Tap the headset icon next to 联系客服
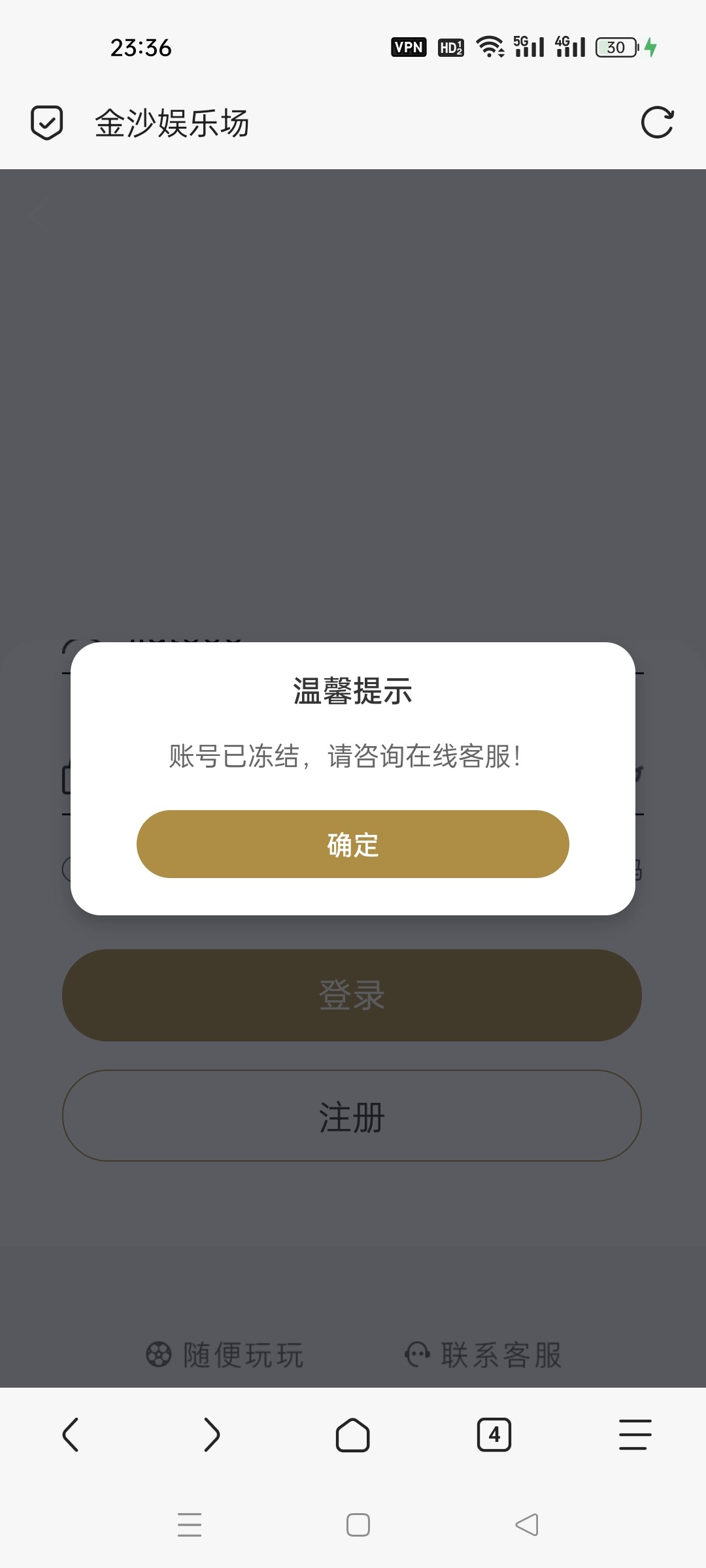Image resolution: width=706 pixels, height=1568 pixels. click(416, 1355)
